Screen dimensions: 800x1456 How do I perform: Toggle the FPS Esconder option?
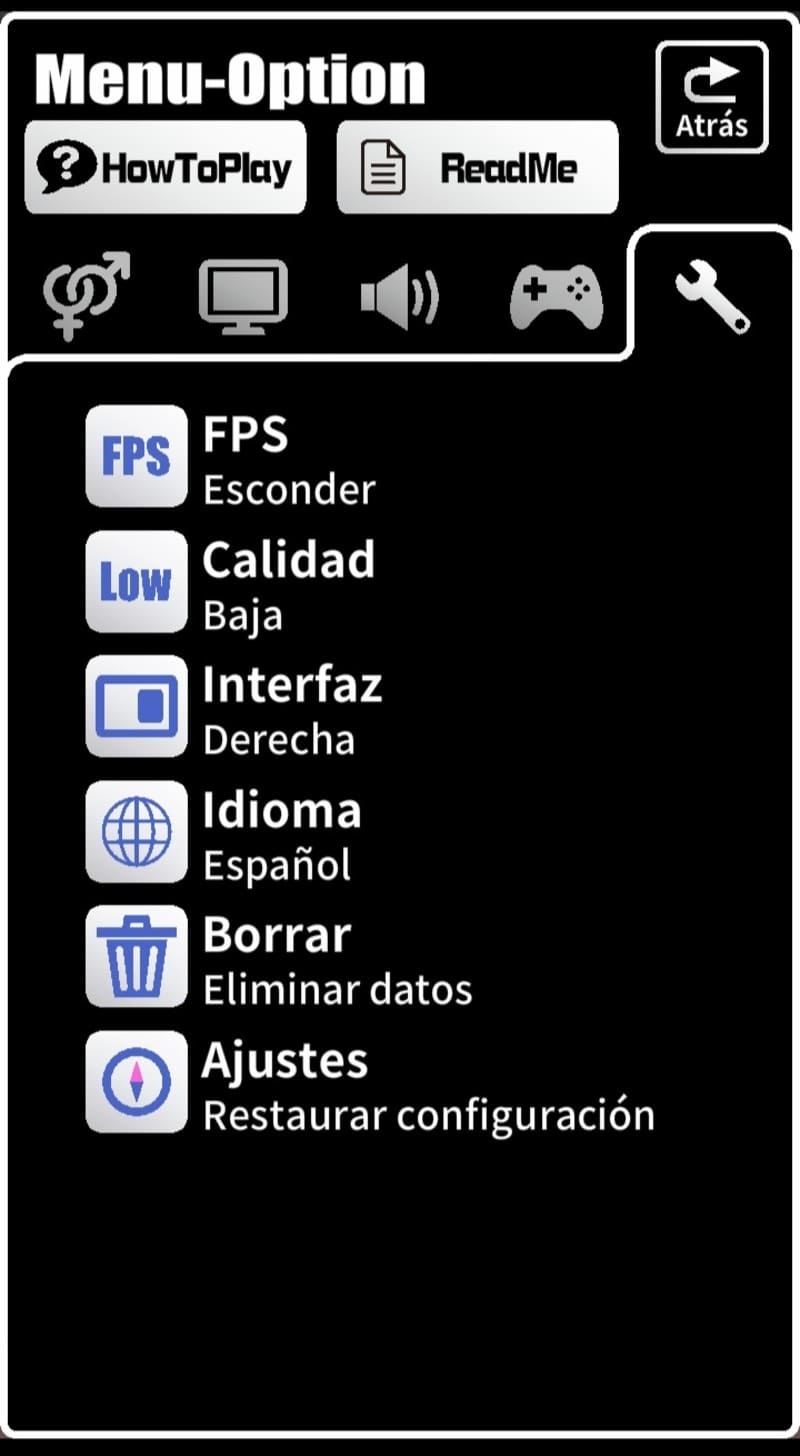click(x=137, y=456)
